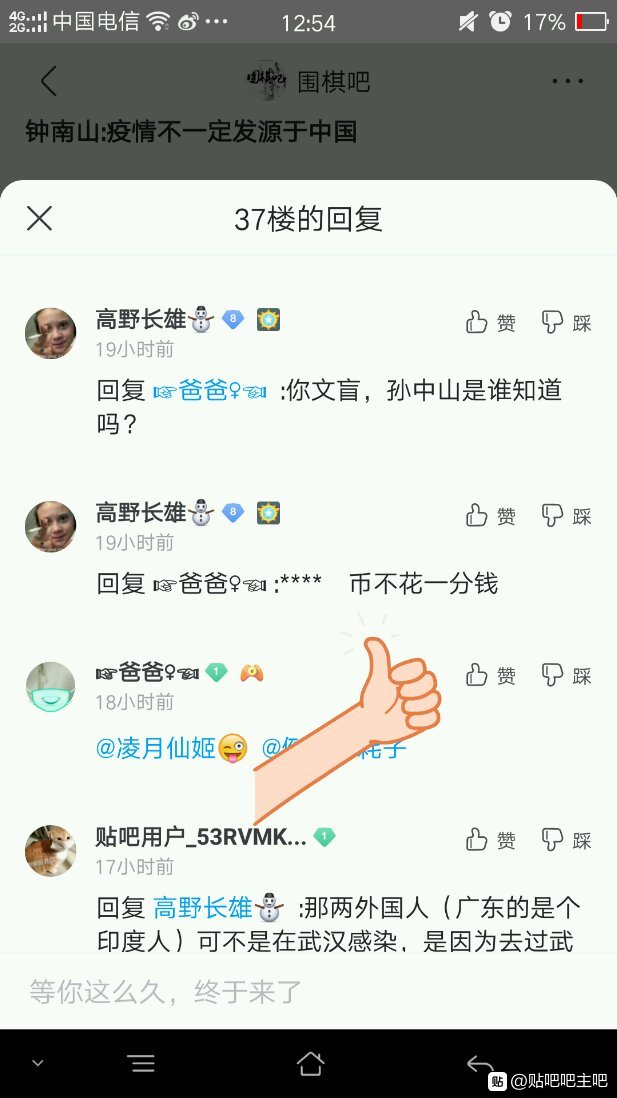Dislike the reply saying 币不花一分钱

click(567, 516)
